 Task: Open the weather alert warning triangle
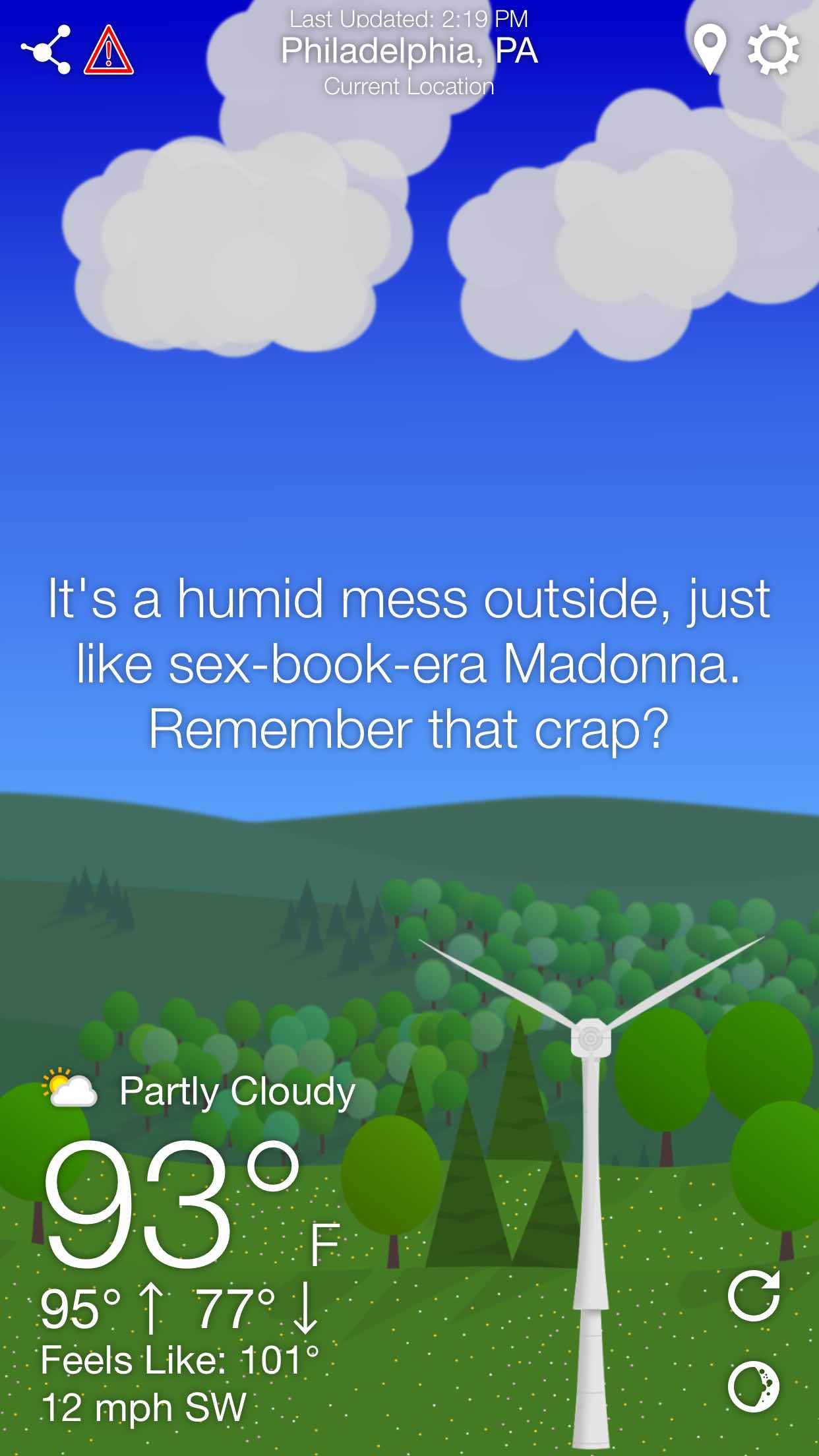109,50
